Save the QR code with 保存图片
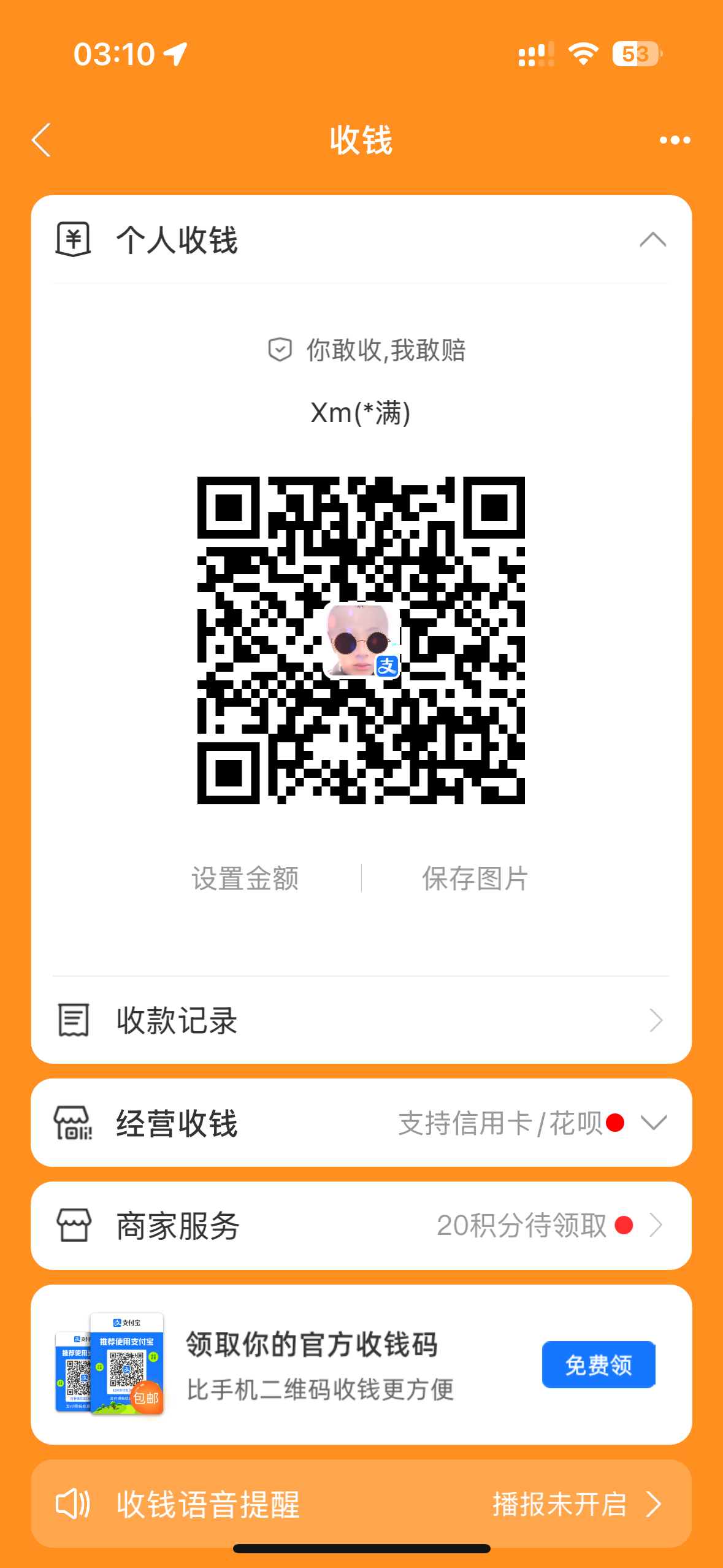 click(x=475, y=878)
